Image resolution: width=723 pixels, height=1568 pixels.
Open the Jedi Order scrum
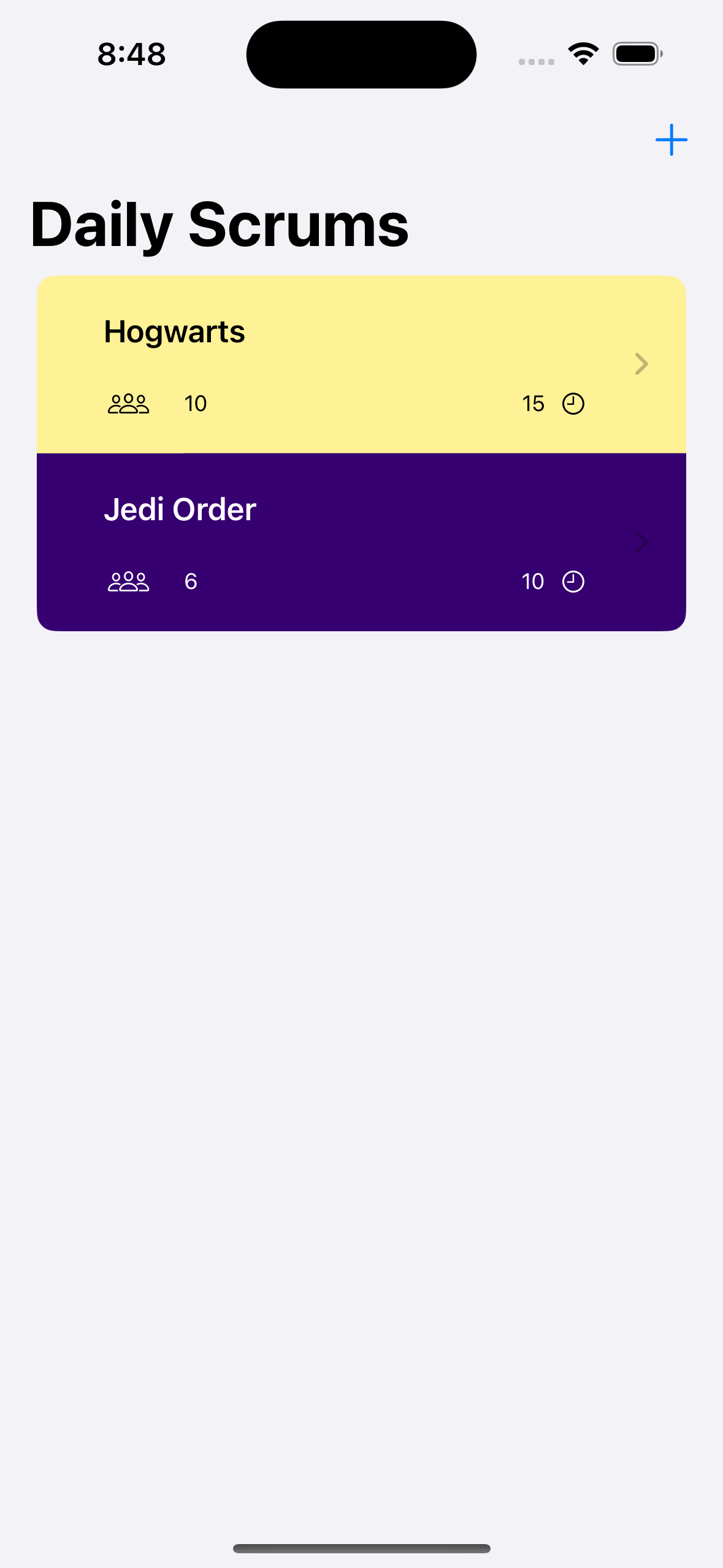[x=361, y=542]
